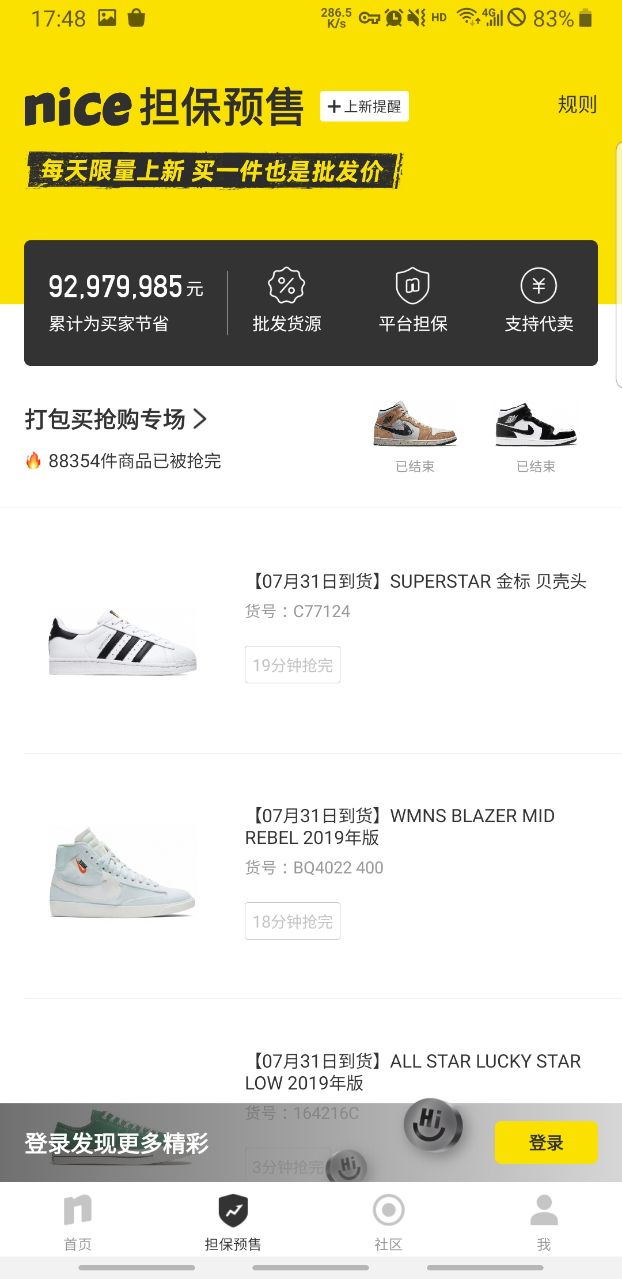The height and width of the screenshot is (1279, 622).
Task: Tap the yellow 登录 login button
Action: (x=546, y=1142)
